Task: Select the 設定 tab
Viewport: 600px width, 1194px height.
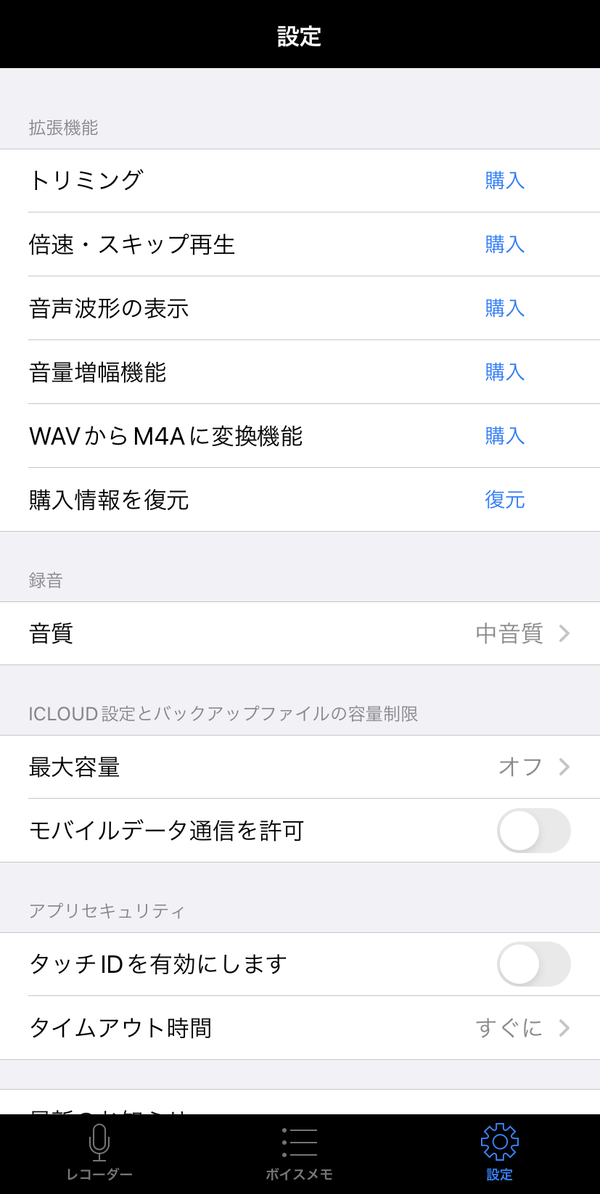Action: 499,1153
